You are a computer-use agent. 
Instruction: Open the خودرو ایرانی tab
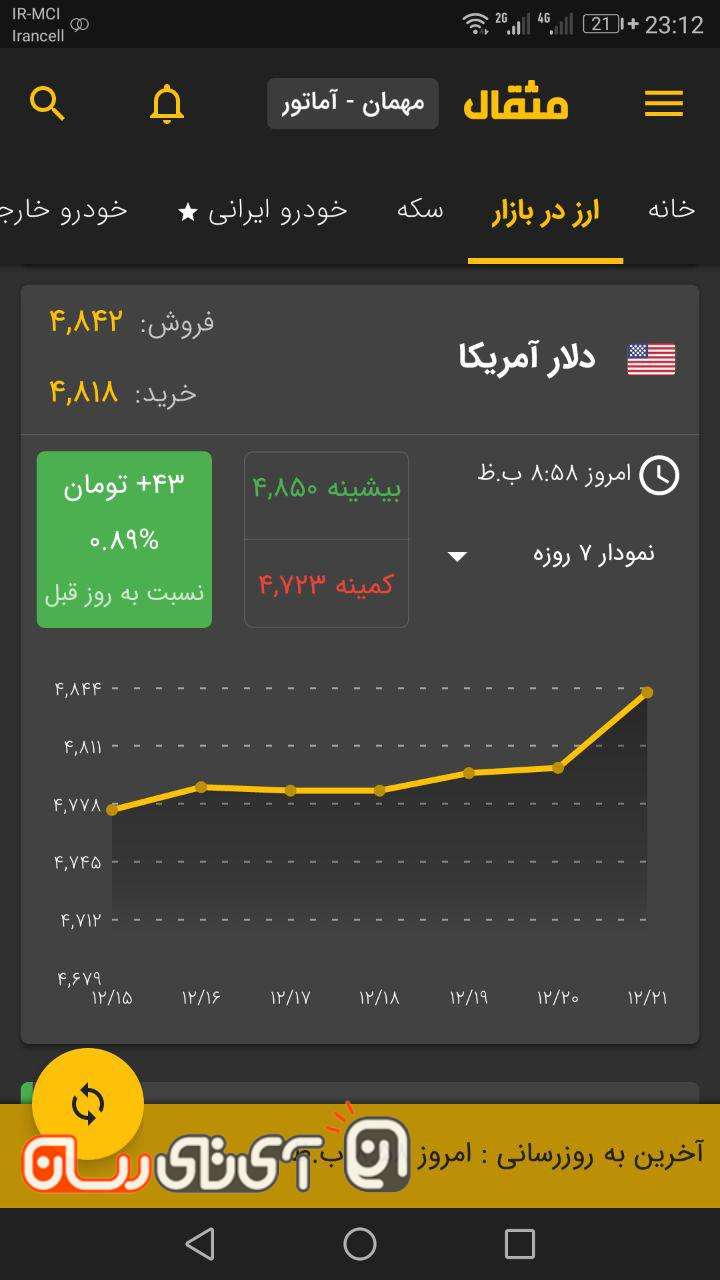(263, 210)
